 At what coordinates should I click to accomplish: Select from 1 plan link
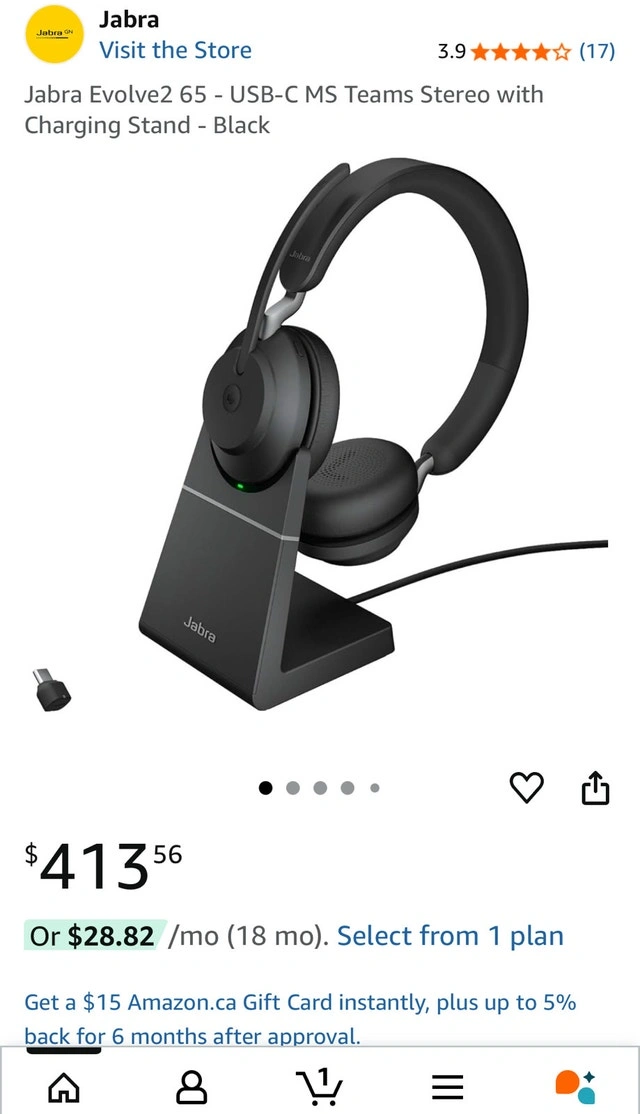click(x=450, y=936)
